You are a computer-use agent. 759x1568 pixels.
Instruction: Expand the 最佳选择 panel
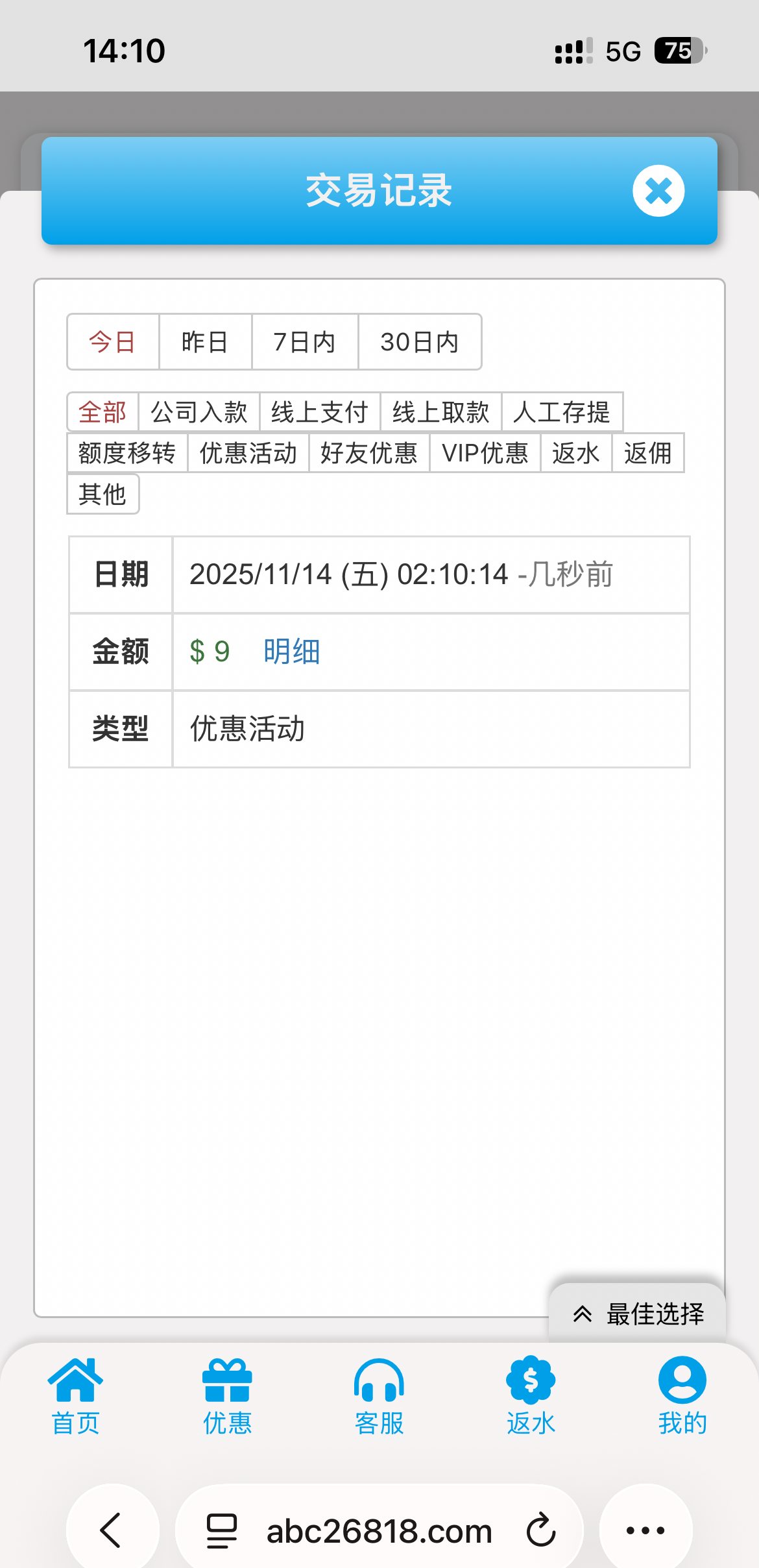[x=638, y=1314]
